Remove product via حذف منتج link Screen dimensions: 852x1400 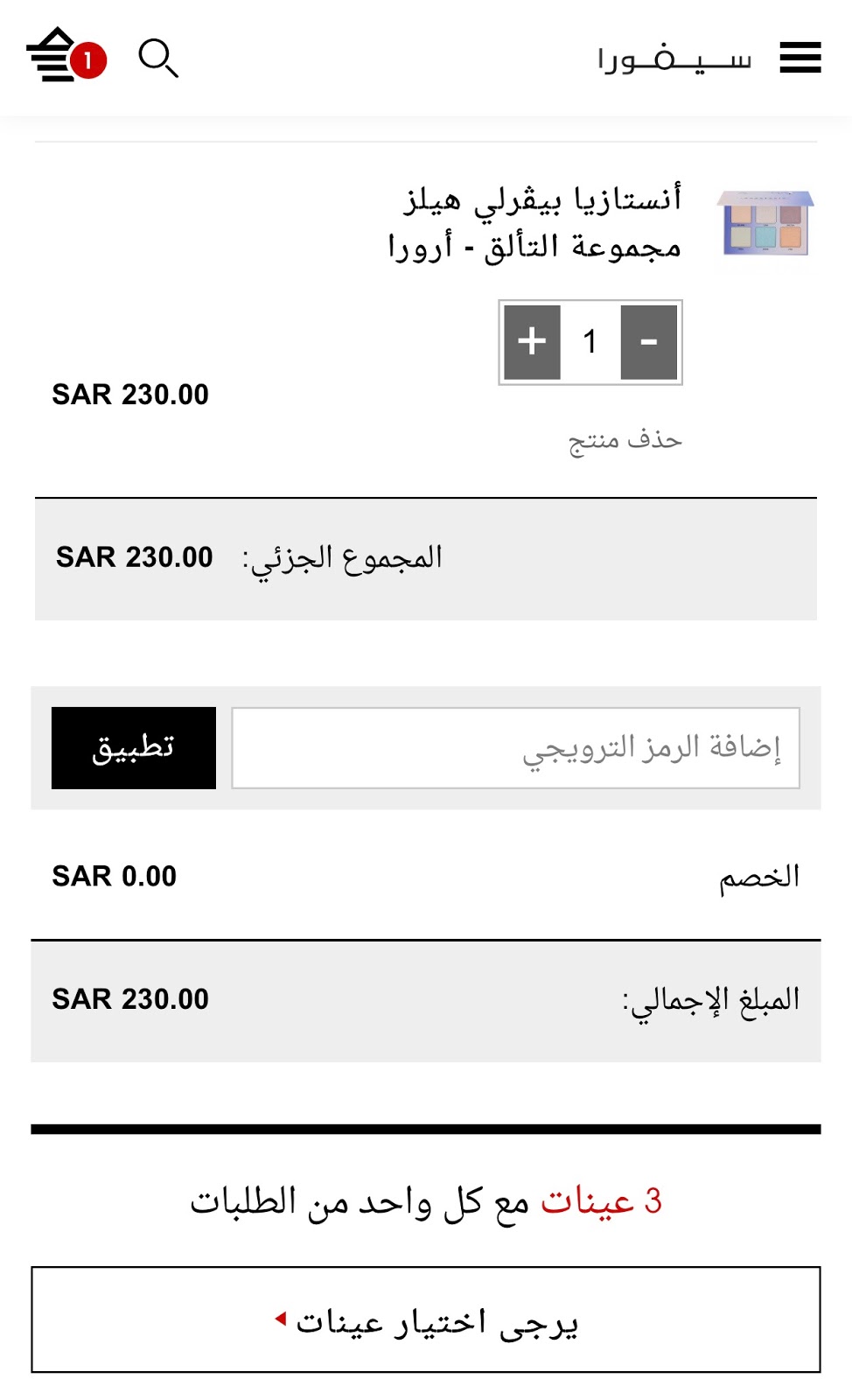click(625, 439)
